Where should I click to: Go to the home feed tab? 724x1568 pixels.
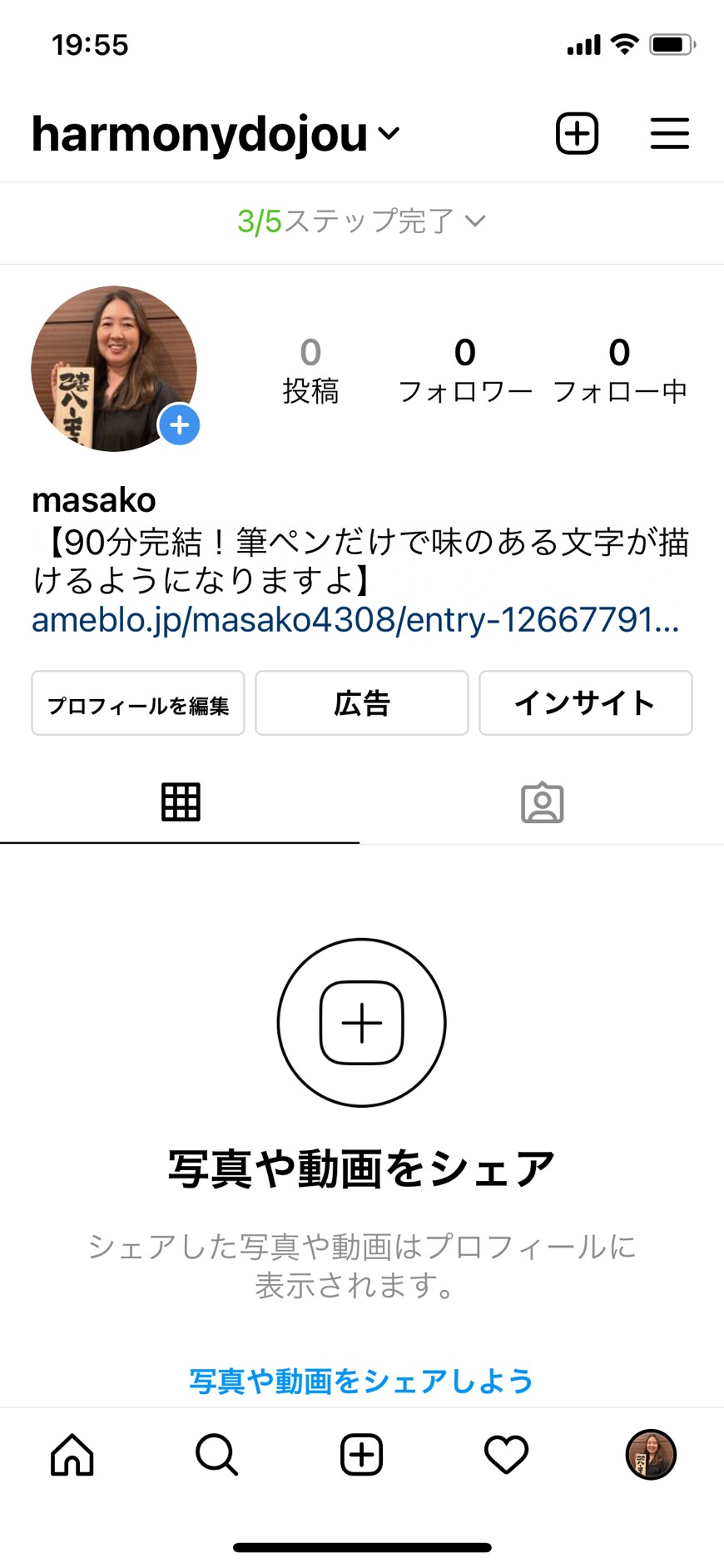[x=72, y=1454]
